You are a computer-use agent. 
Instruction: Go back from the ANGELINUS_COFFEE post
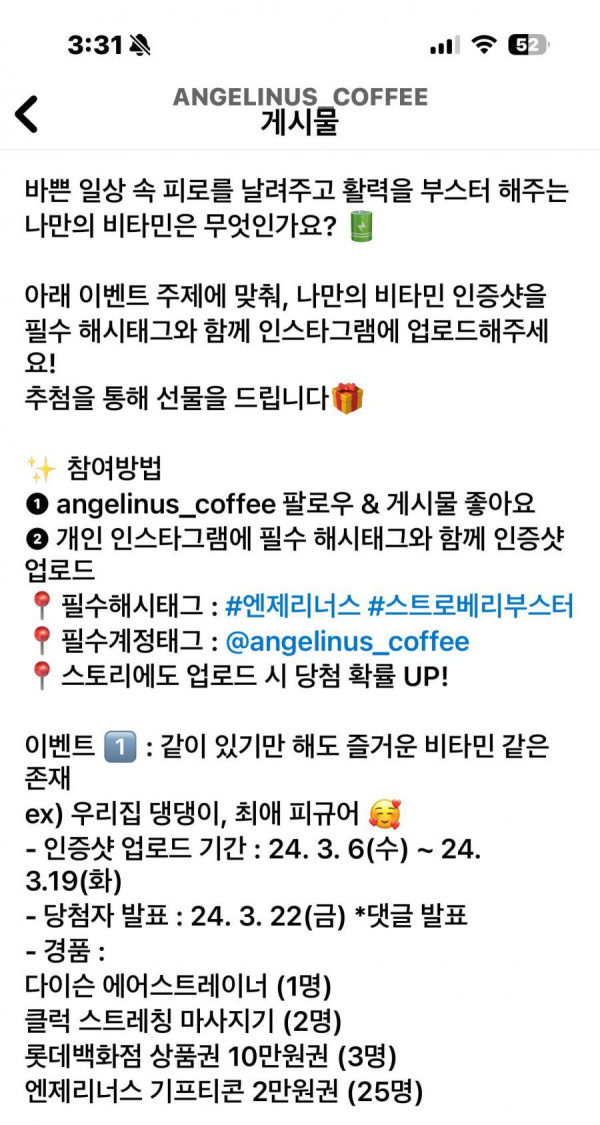[27, 114]
